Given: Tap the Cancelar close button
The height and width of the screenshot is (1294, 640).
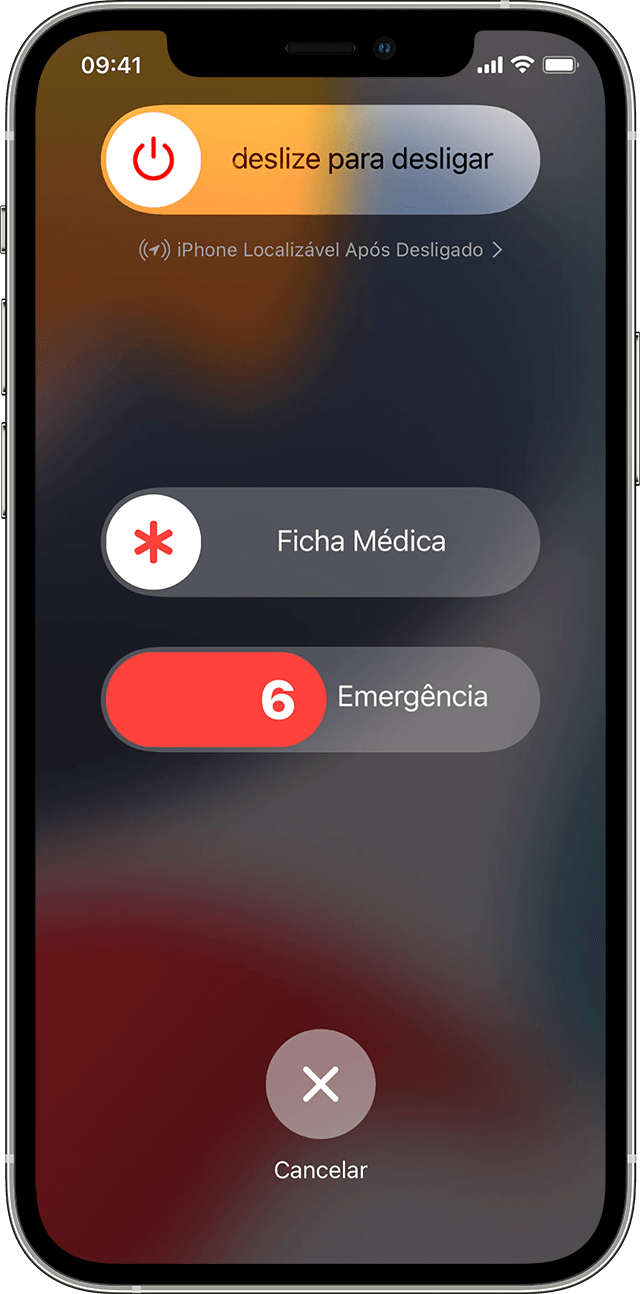Looking at the screenshot, I should [x=320, y=1084].
